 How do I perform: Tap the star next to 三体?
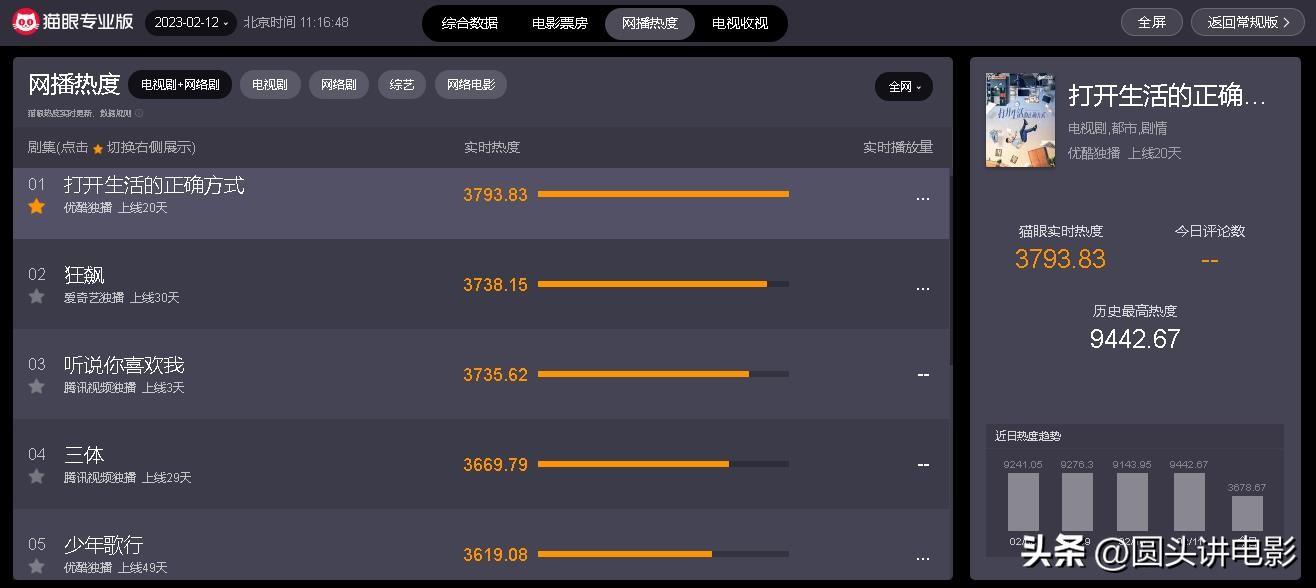37,477
